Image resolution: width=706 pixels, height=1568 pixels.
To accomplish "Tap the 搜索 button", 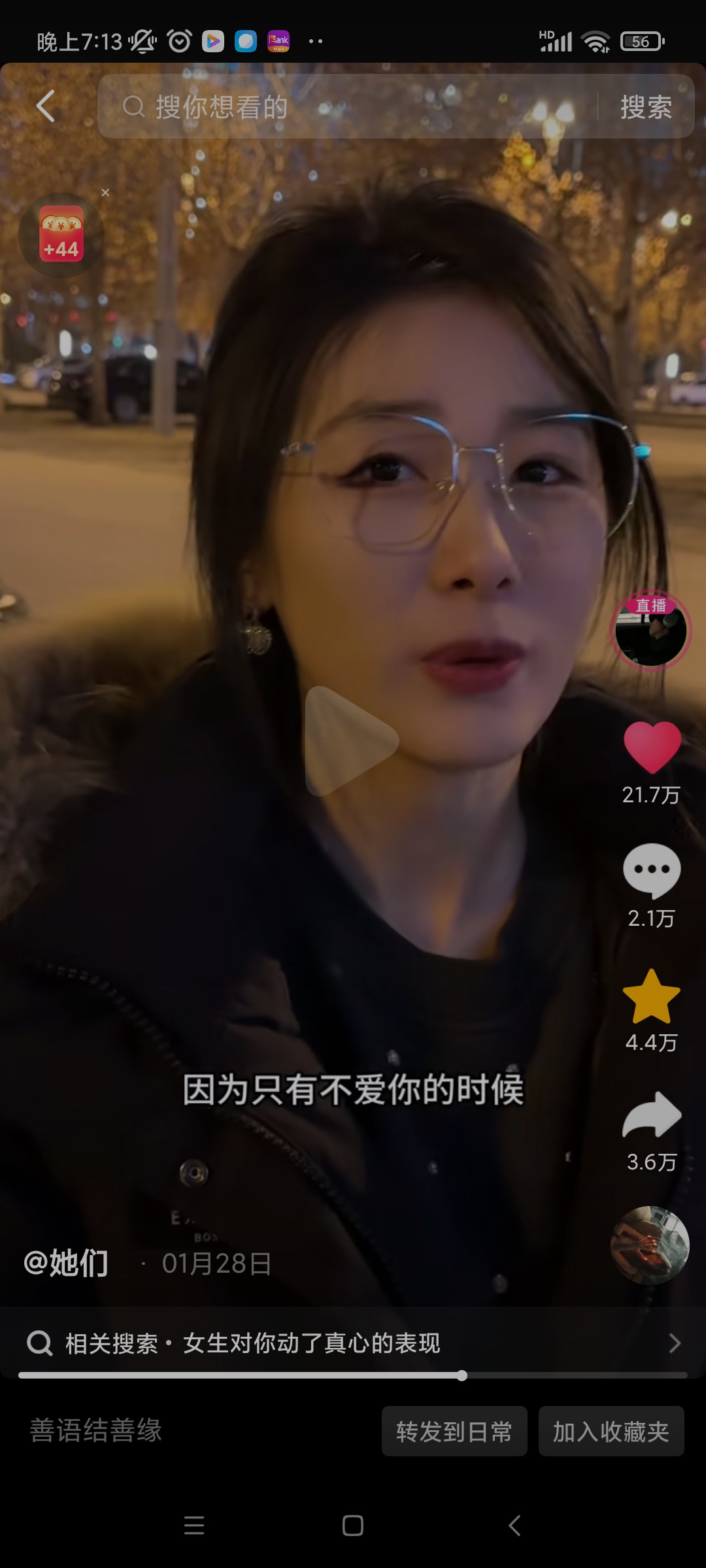I will click(x=646, y=106).
